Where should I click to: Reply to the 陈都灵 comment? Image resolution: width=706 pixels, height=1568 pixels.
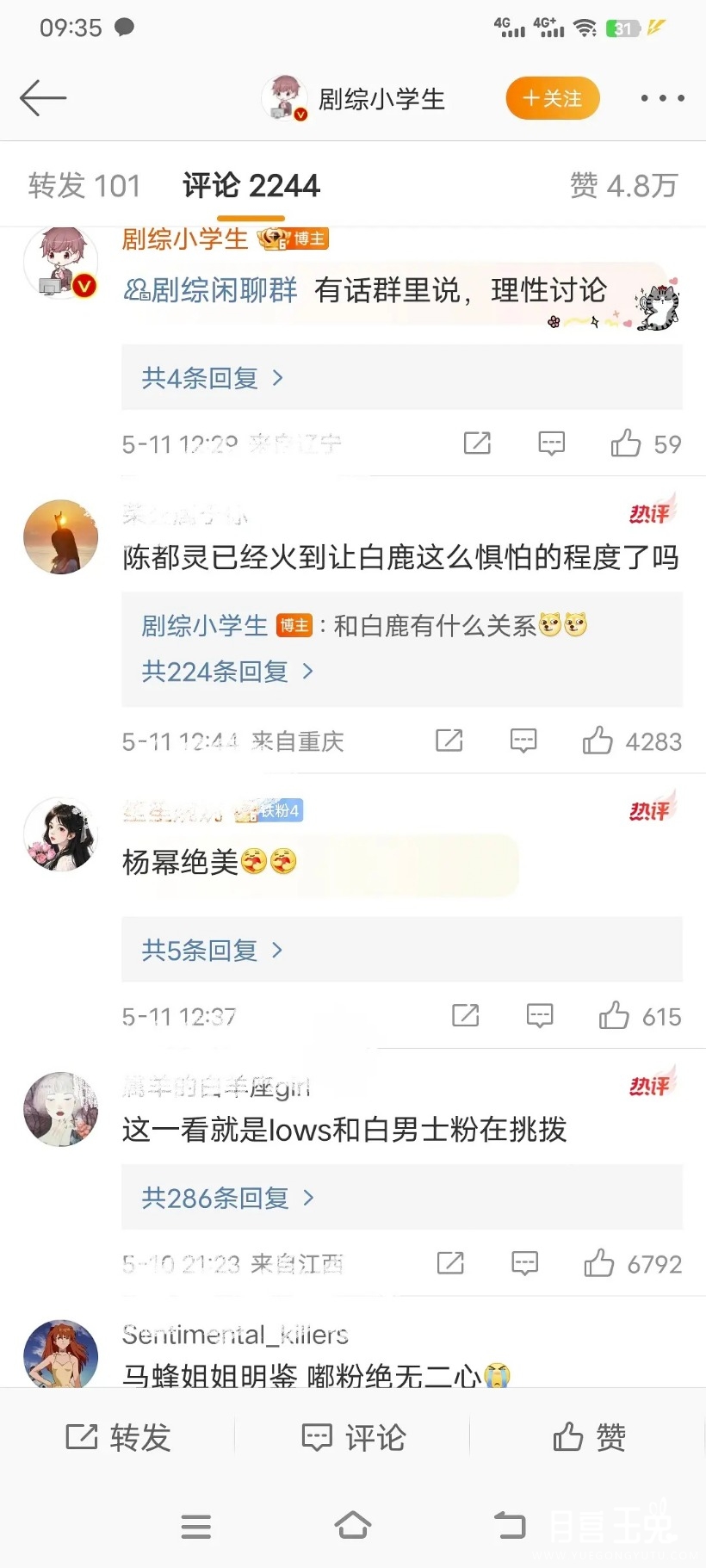click(x=523, y=741)
